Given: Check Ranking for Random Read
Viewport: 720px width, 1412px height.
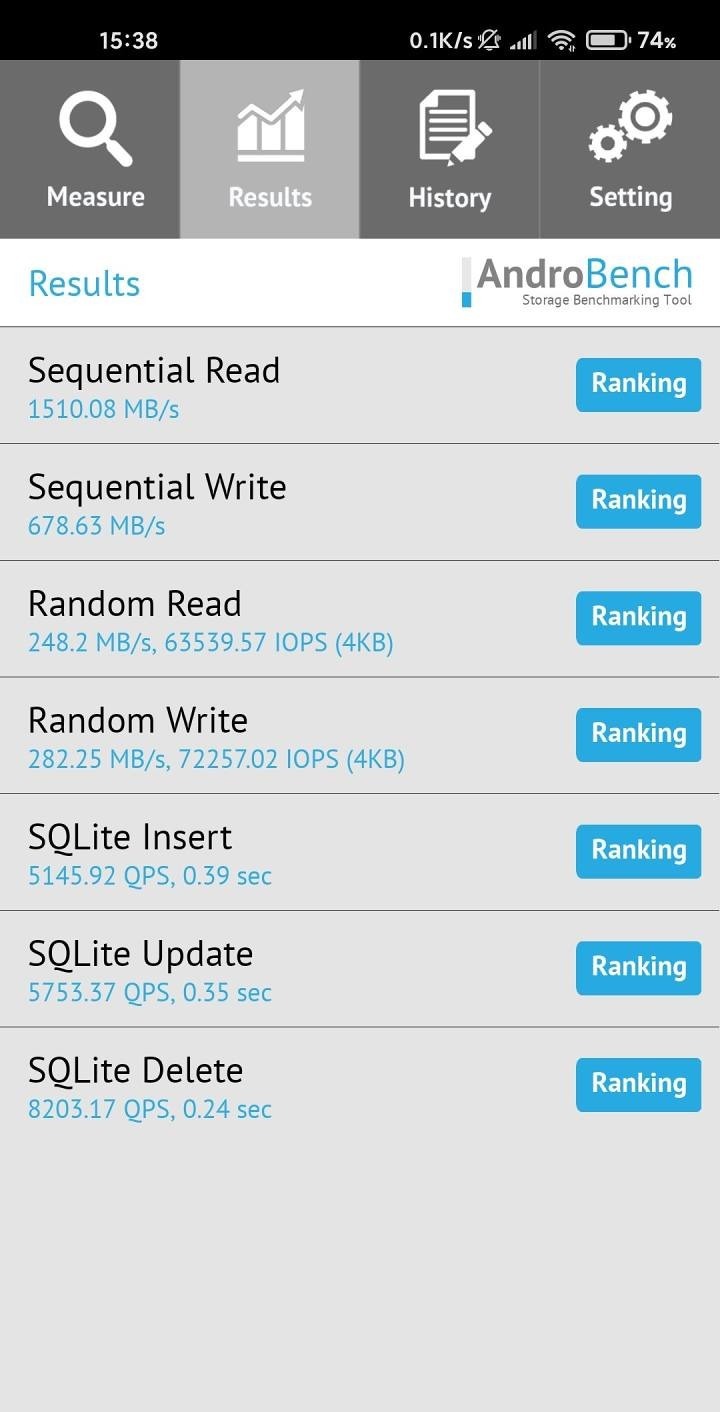Looking at the screenshot, I should [638, 618].
